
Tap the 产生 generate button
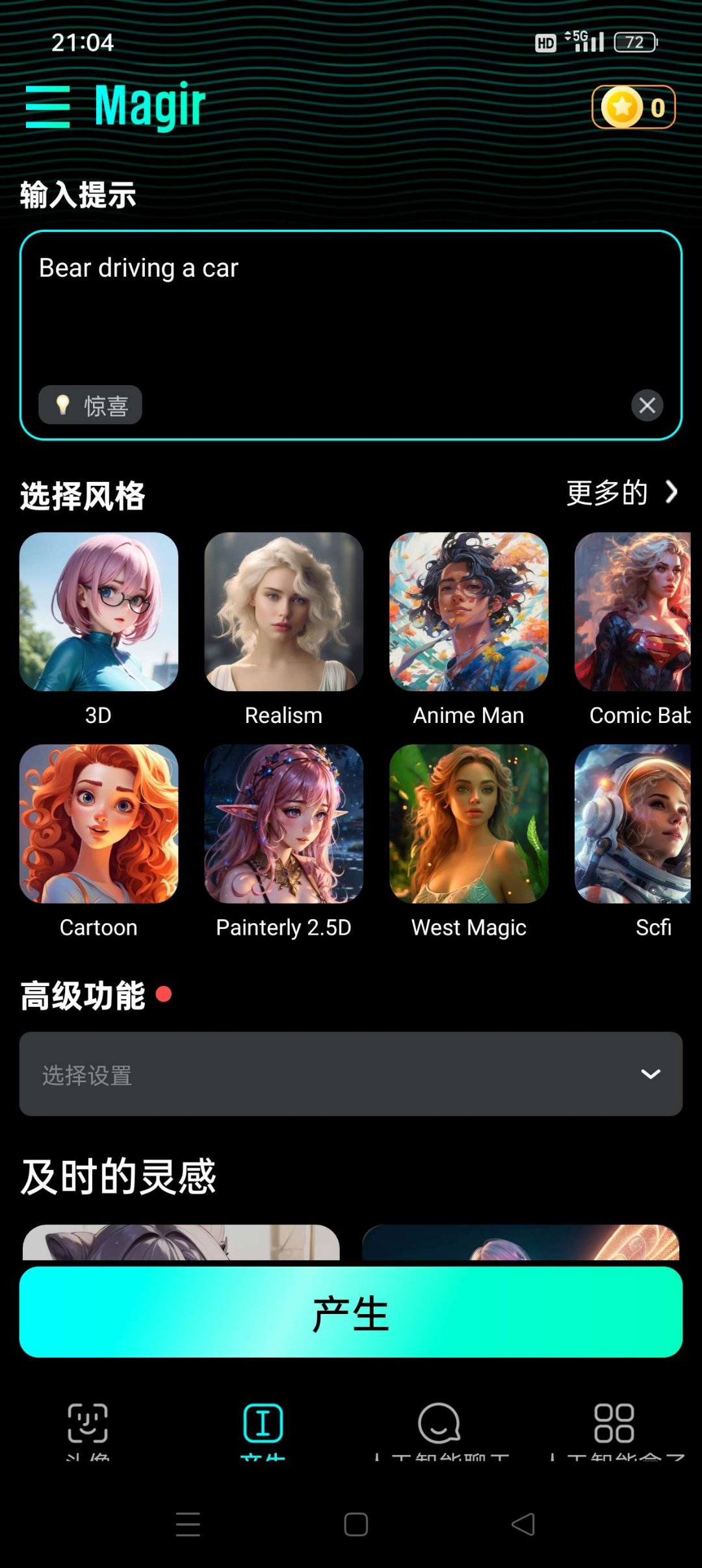351,1312
